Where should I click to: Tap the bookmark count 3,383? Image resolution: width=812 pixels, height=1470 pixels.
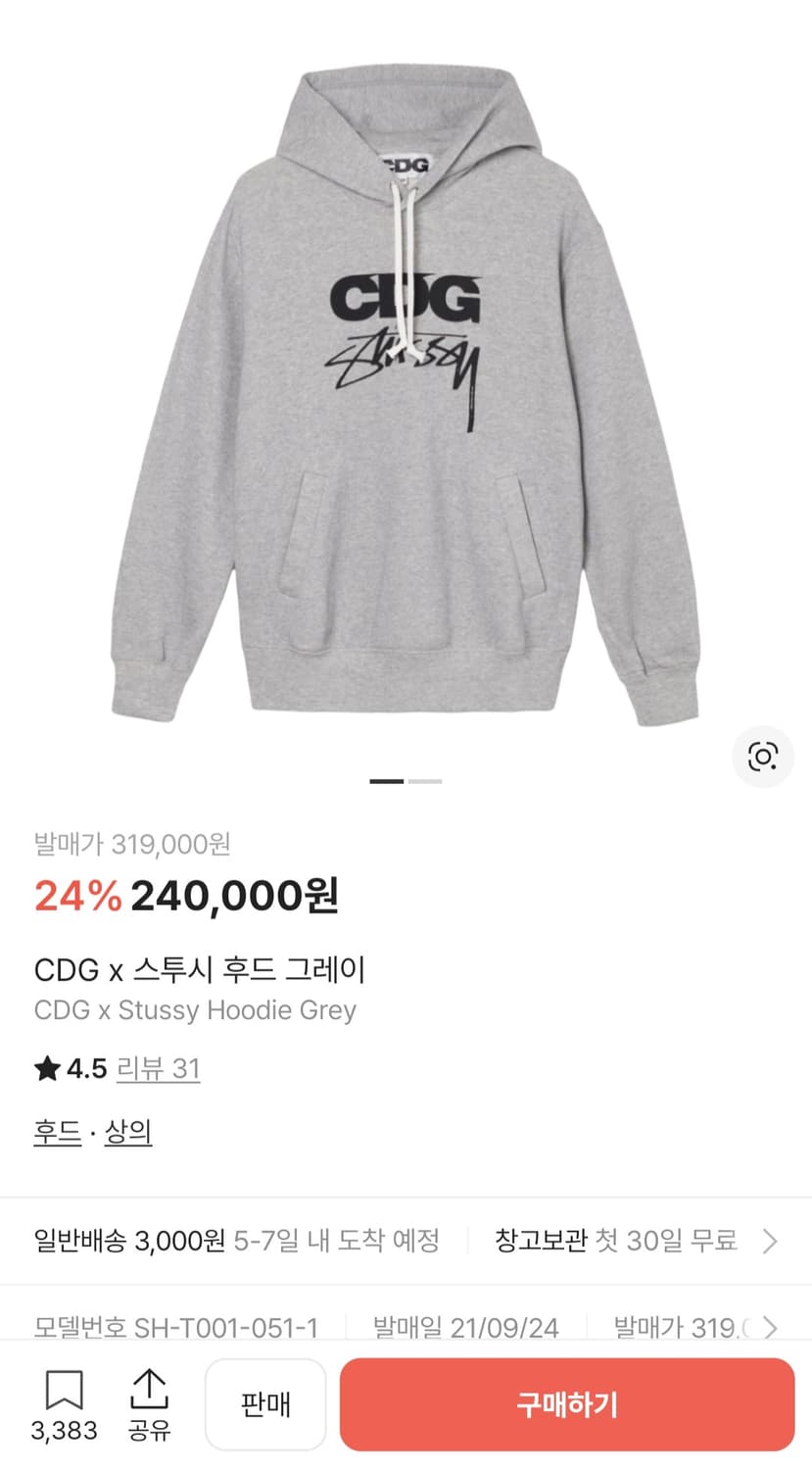tap(62, 1432)
